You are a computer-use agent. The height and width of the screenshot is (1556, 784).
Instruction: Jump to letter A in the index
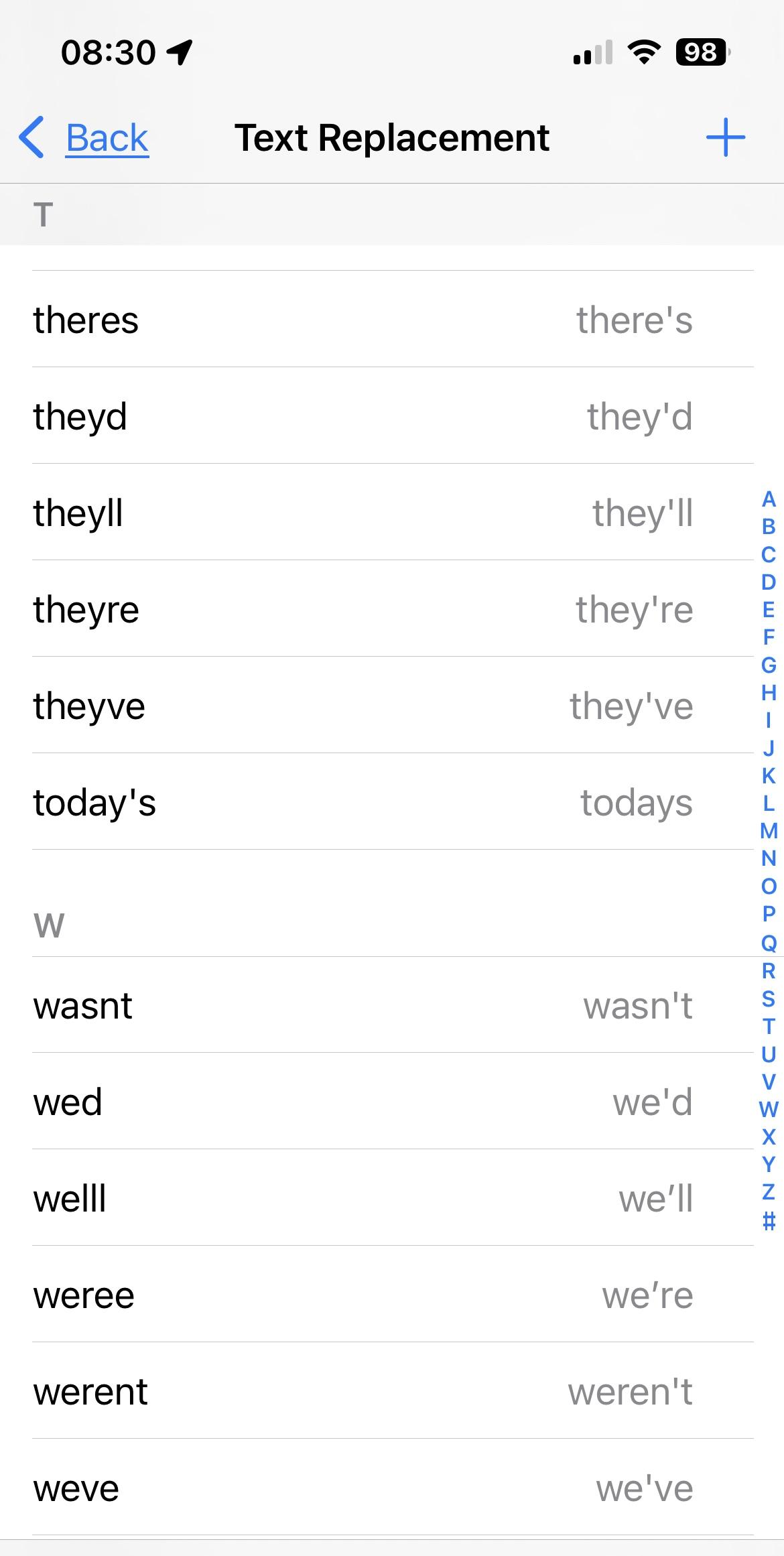click(769, 499)
